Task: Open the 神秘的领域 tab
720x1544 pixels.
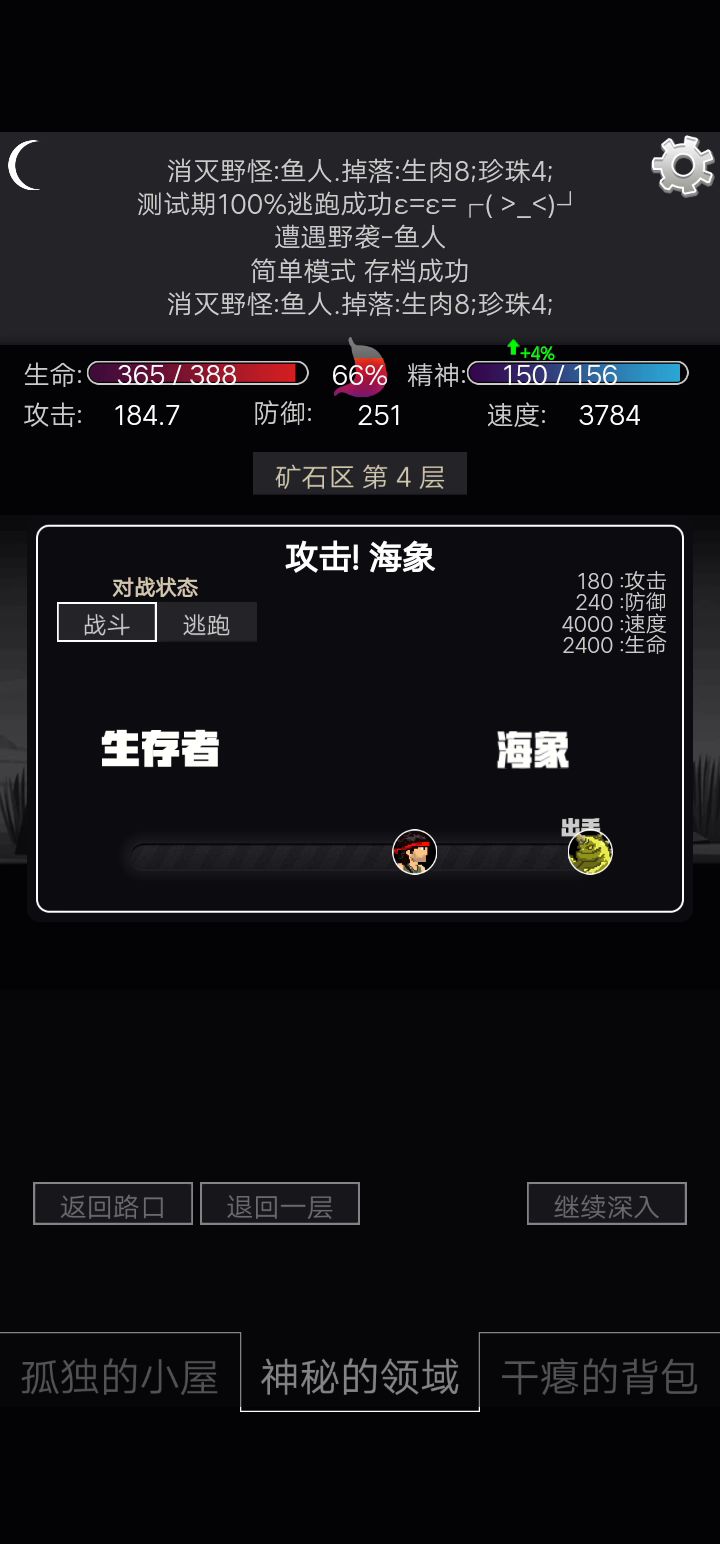Action: (360, 1376)
